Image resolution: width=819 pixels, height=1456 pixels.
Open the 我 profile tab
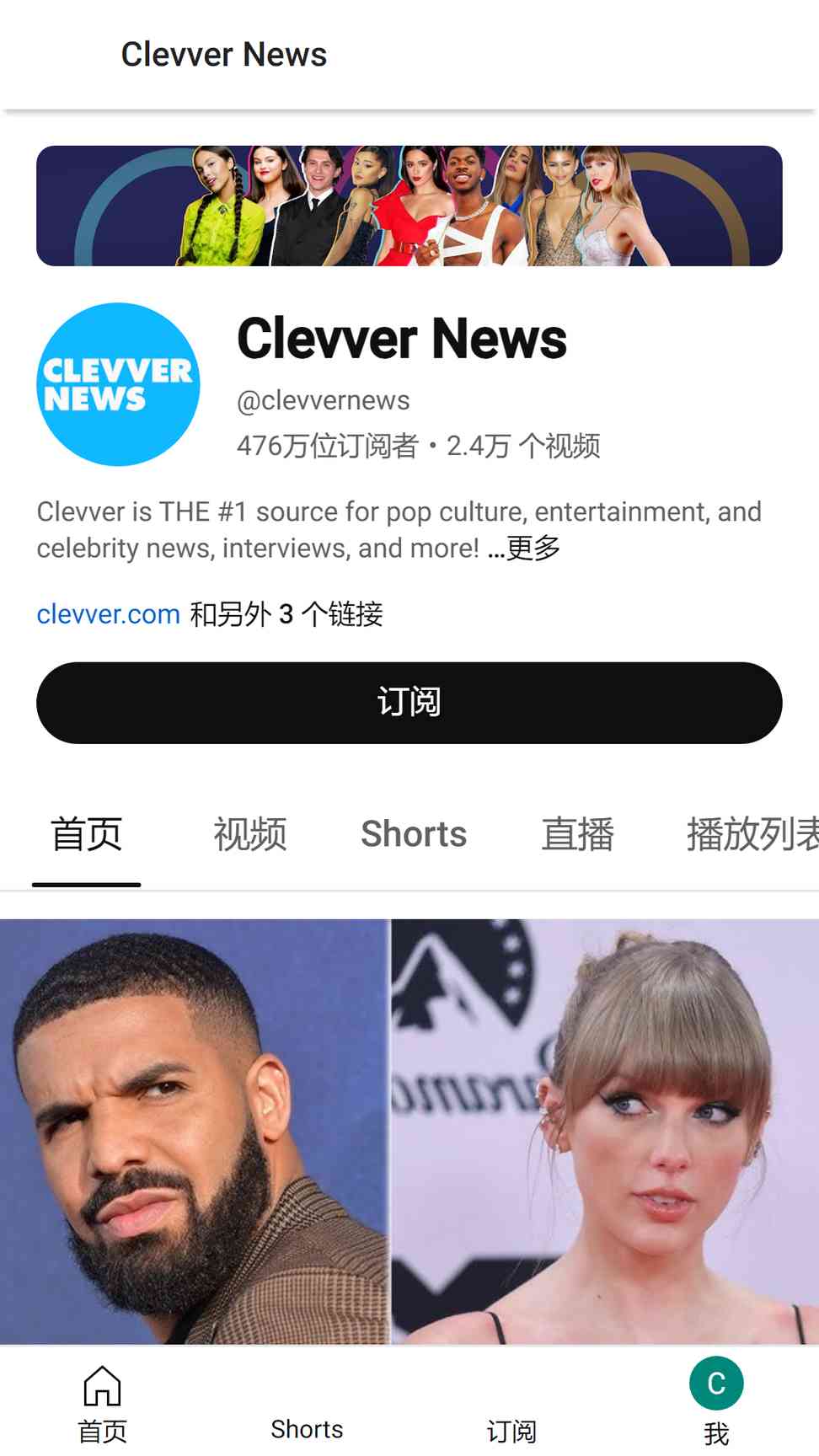pos(716,1401)
